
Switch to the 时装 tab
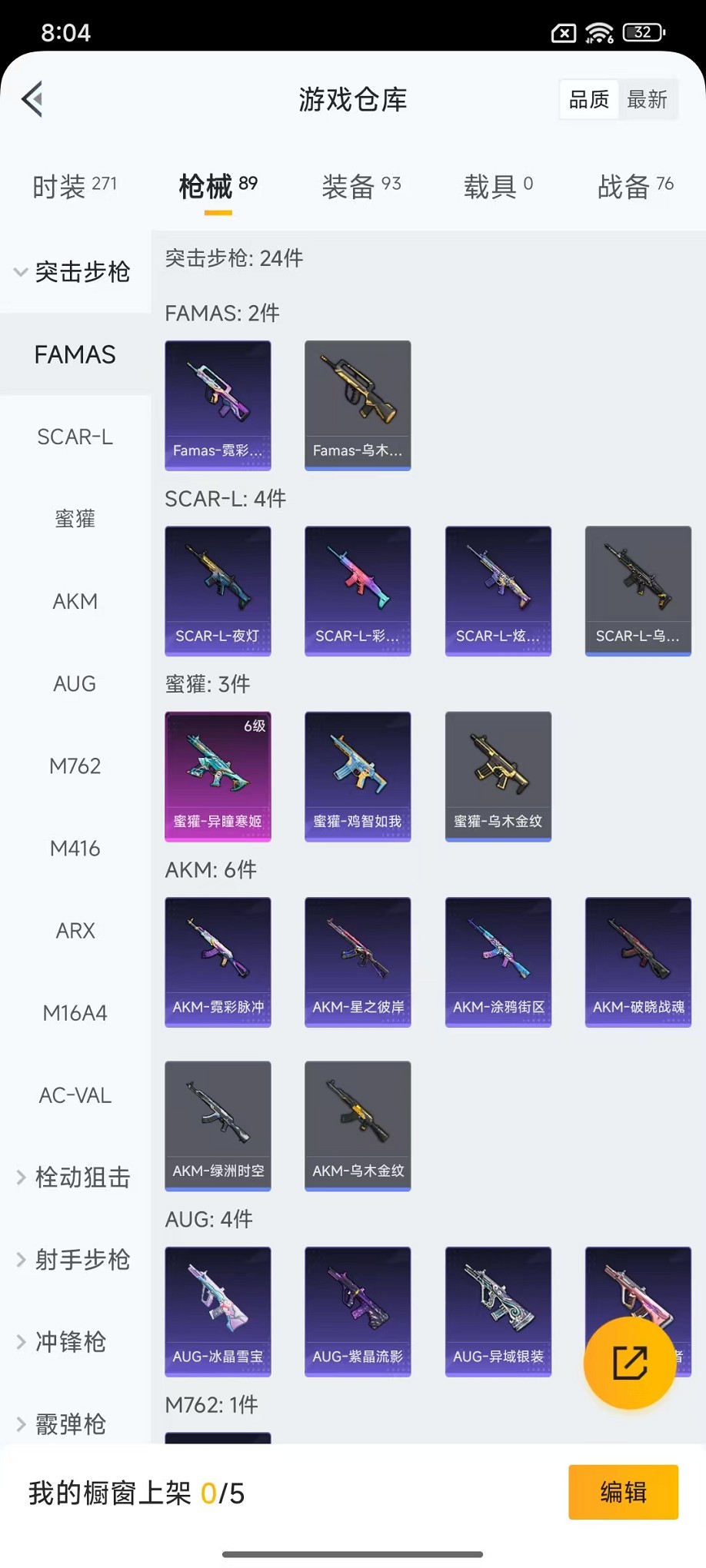tap(74, 187)
